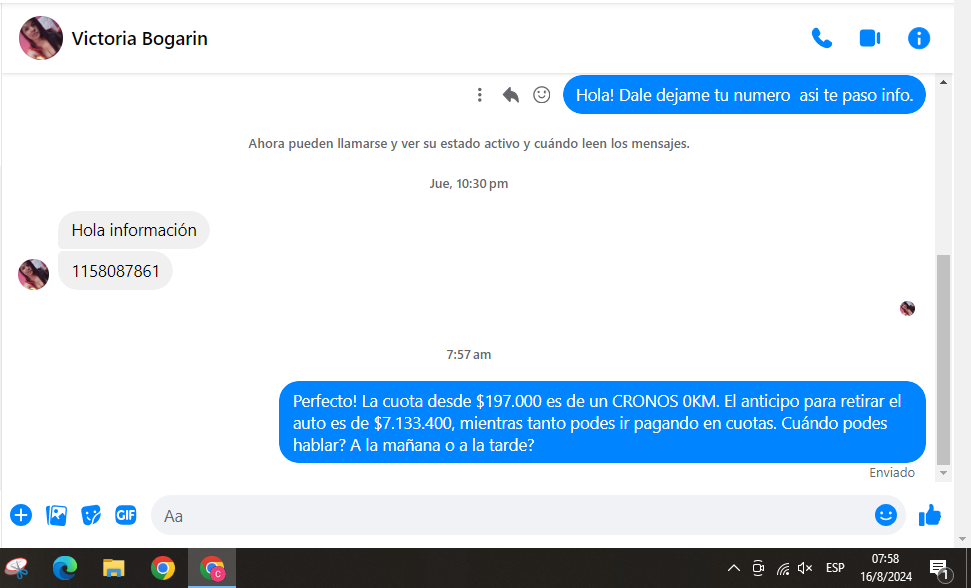971x588 pixels.
Task: Reply to the Hola message
Action: point(510,95)
